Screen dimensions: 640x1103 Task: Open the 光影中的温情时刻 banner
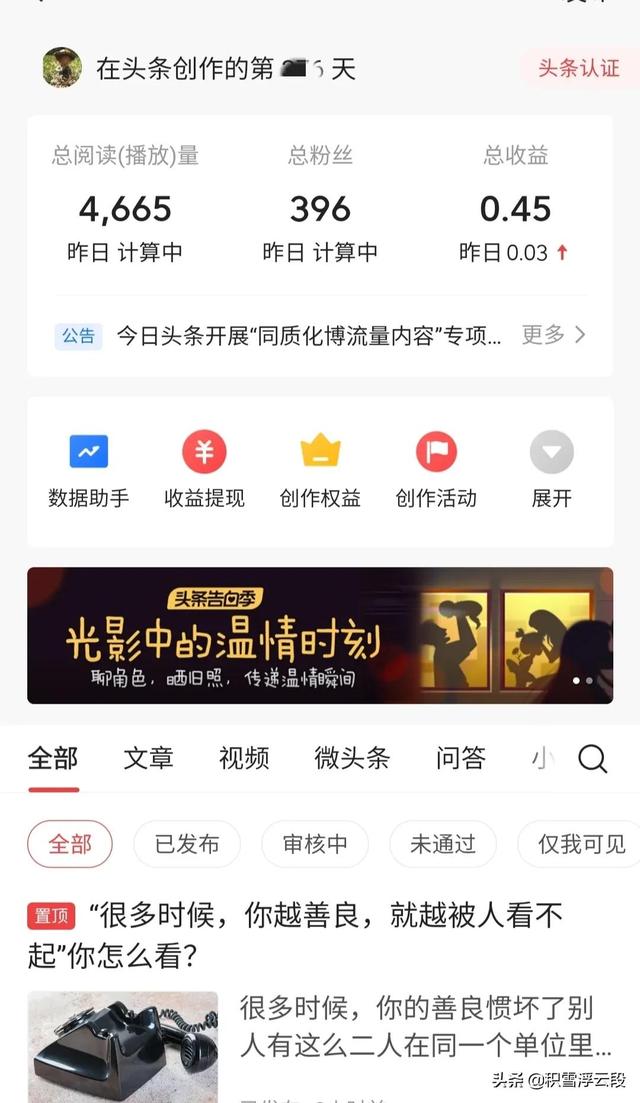click(x=320, y=635)
